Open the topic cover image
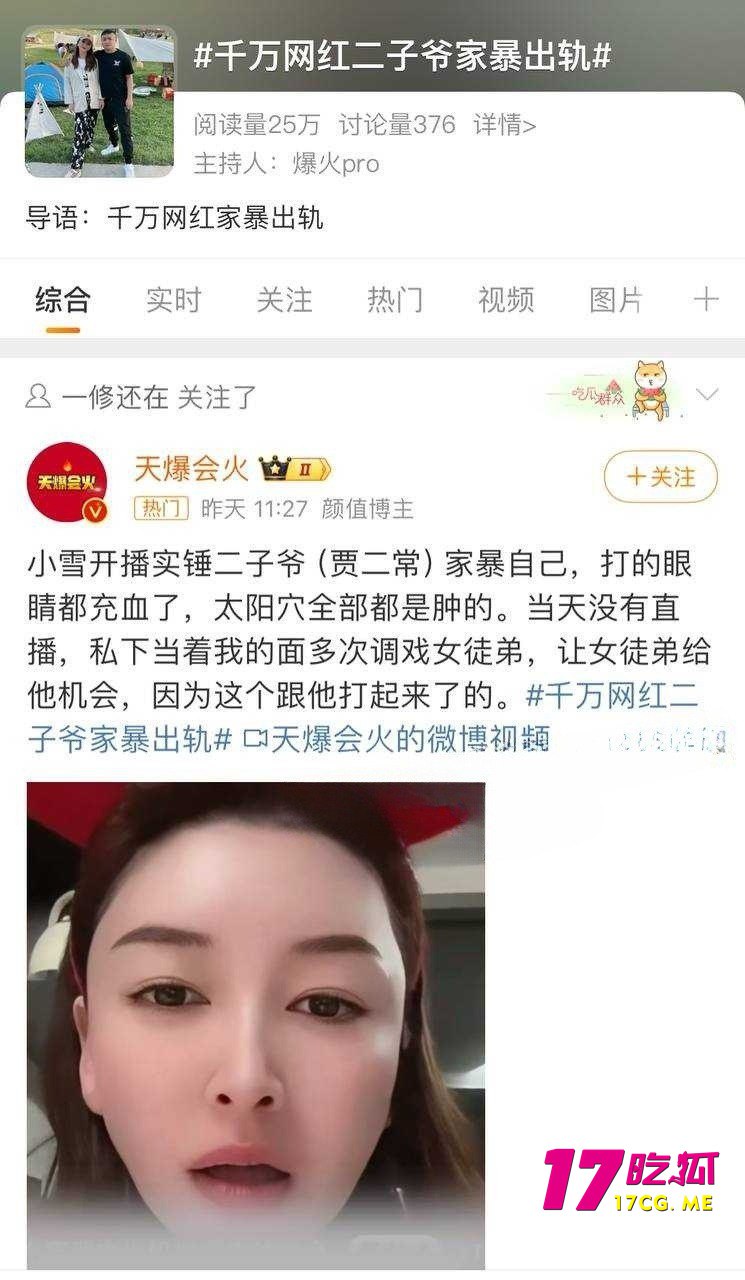The width and height of the screenshot is (745, 1280). click(x=99, y=101)
